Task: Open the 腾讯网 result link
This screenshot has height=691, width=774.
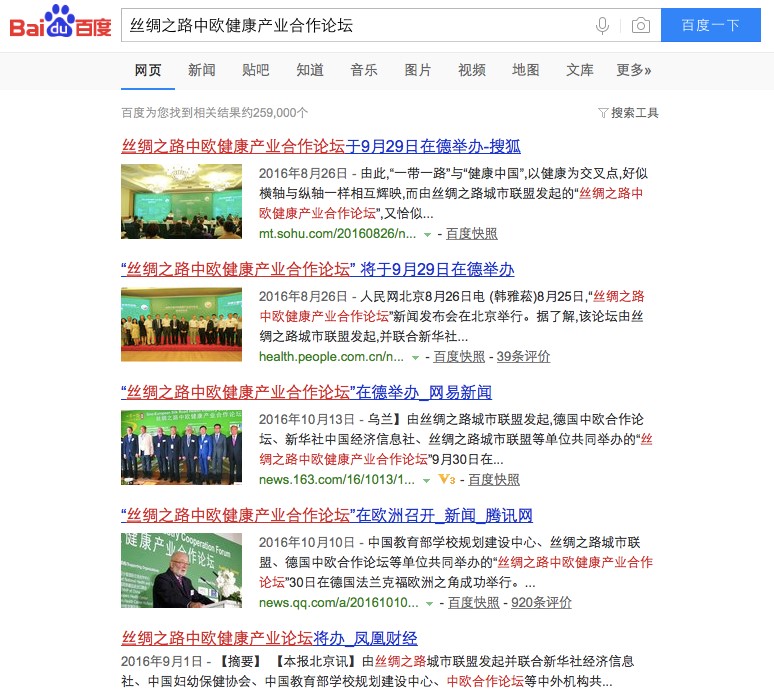Action: pyautogui.click(x=326, y=516)
